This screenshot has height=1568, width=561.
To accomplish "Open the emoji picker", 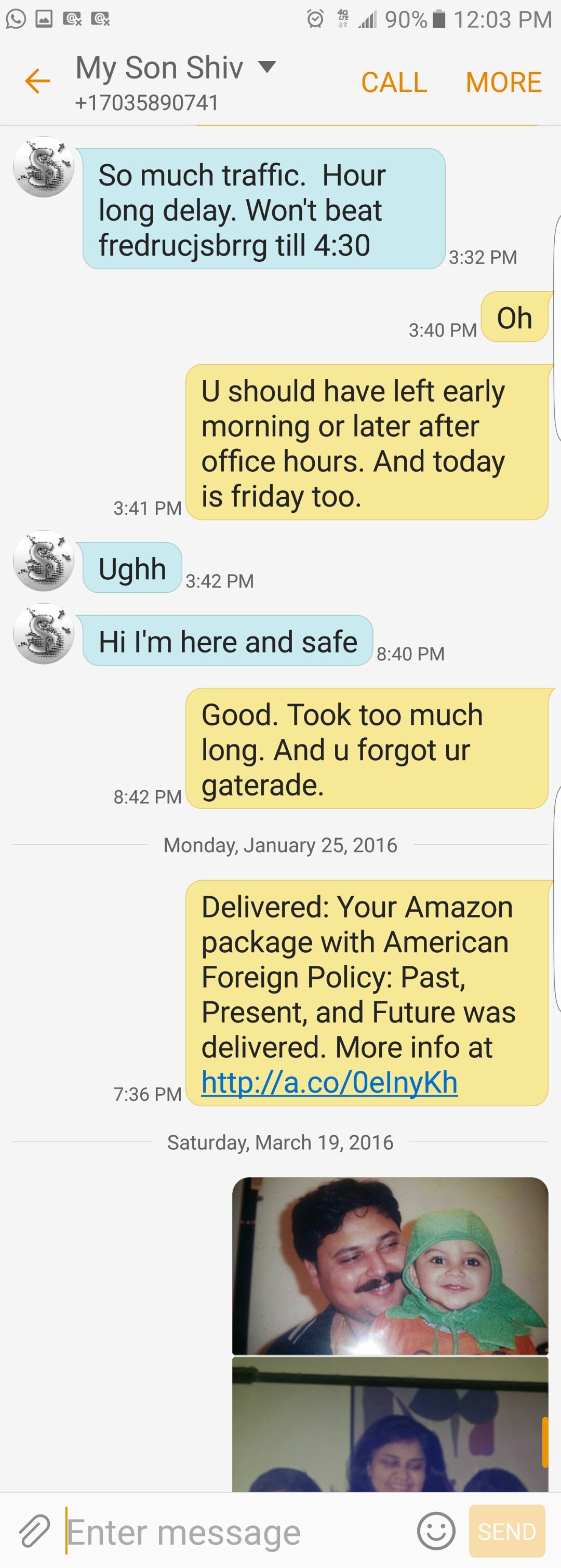I will [x=436, y=1530].
